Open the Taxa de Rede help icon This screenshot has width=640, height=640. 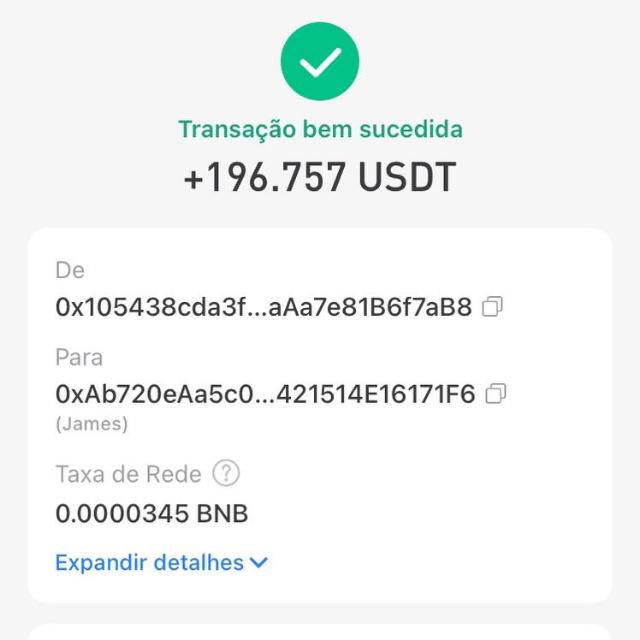(227, 473)
